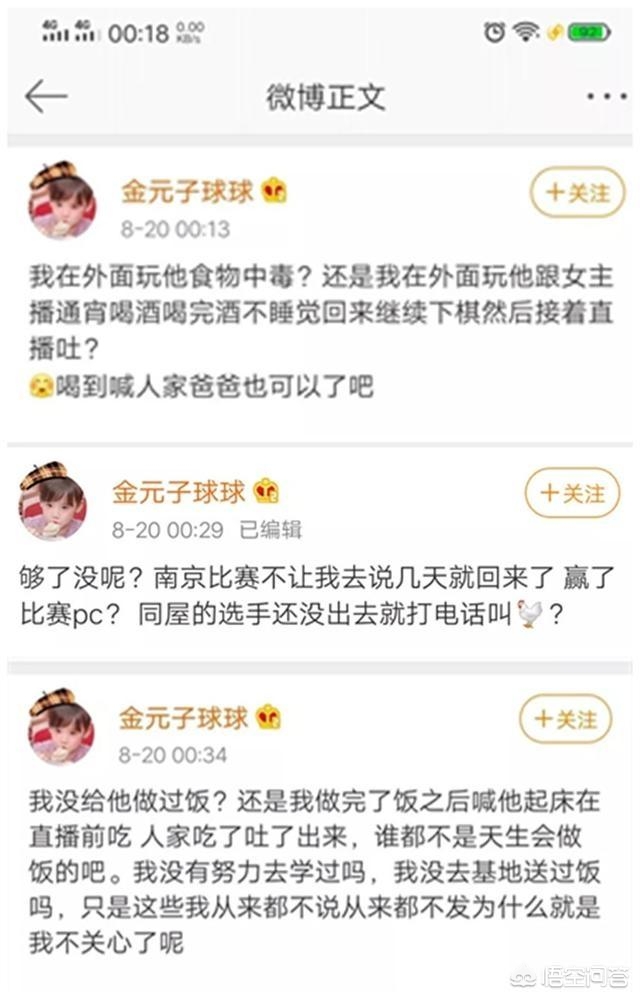Screen dimensions: 640x999
Task: Go back using the top-left arrow
Action: point(46,97)
